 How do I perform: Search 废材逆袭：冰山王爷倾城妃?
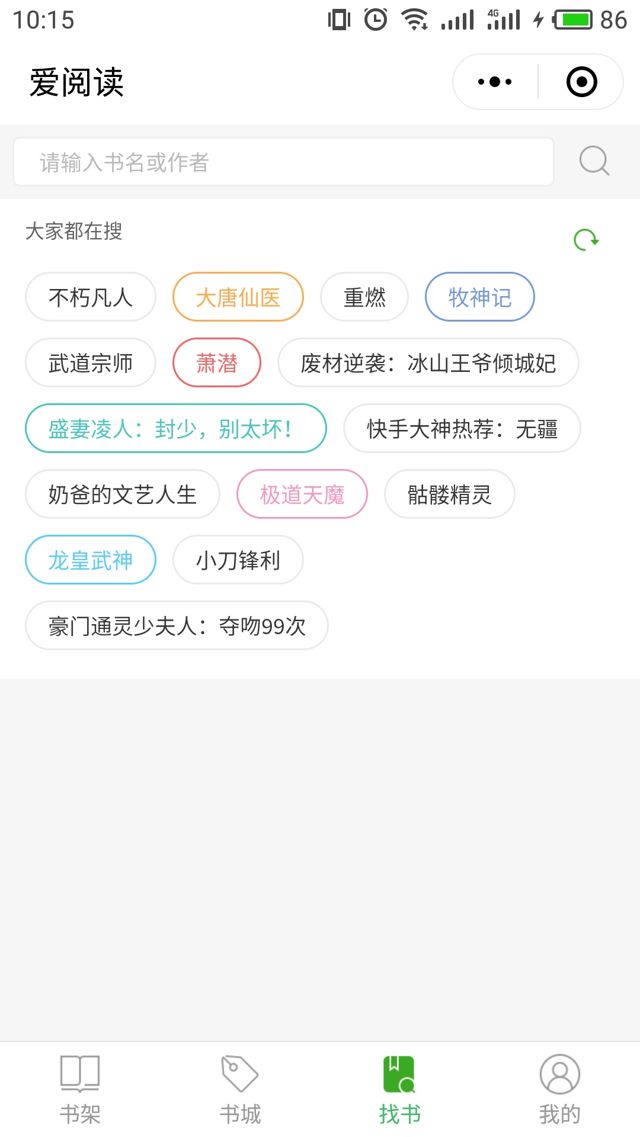click(x=428, y=363)
